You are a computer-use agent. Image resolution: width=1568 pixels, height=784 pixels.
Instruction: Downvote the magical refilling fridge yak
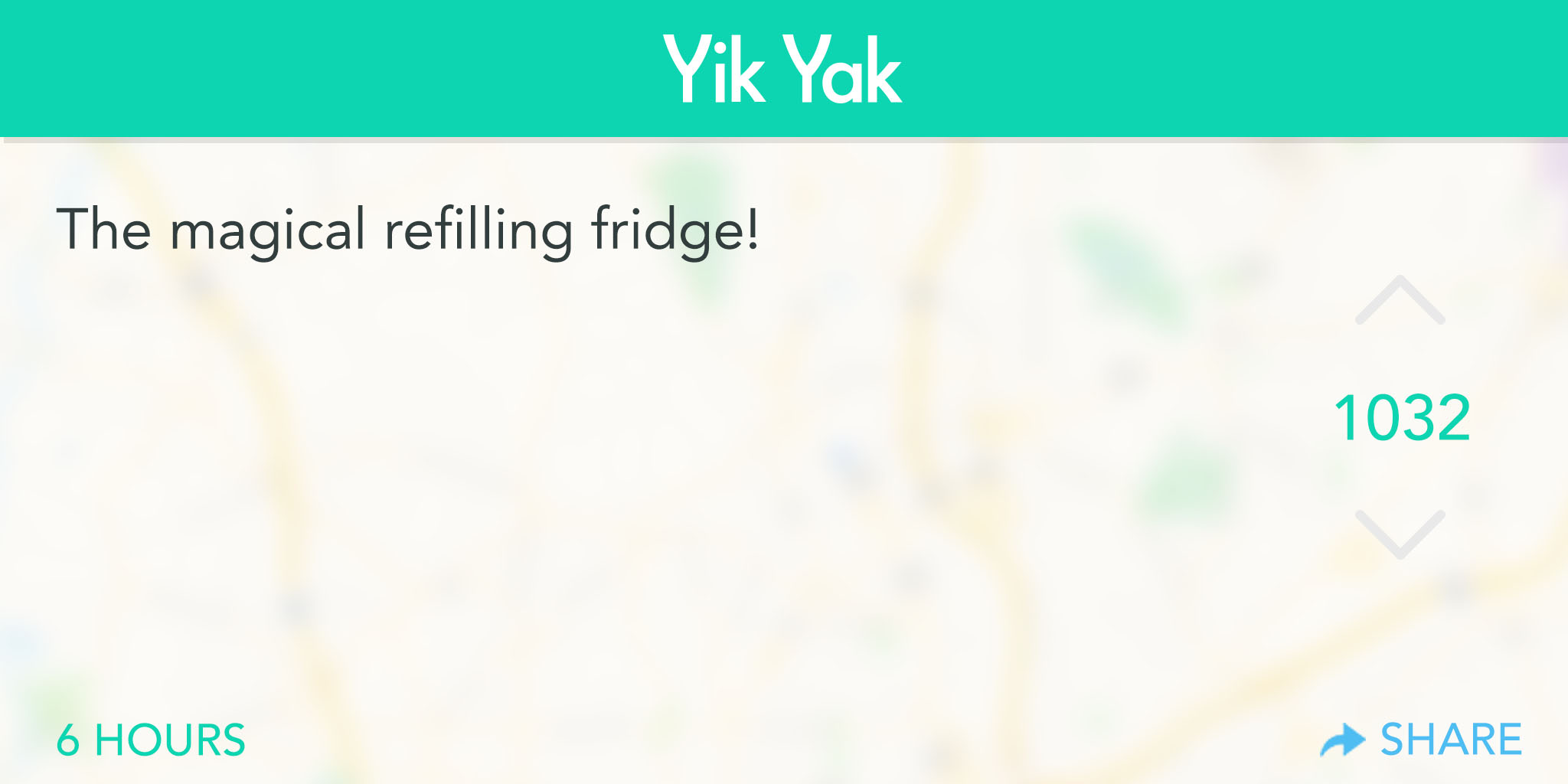[x=1400, y=534]
